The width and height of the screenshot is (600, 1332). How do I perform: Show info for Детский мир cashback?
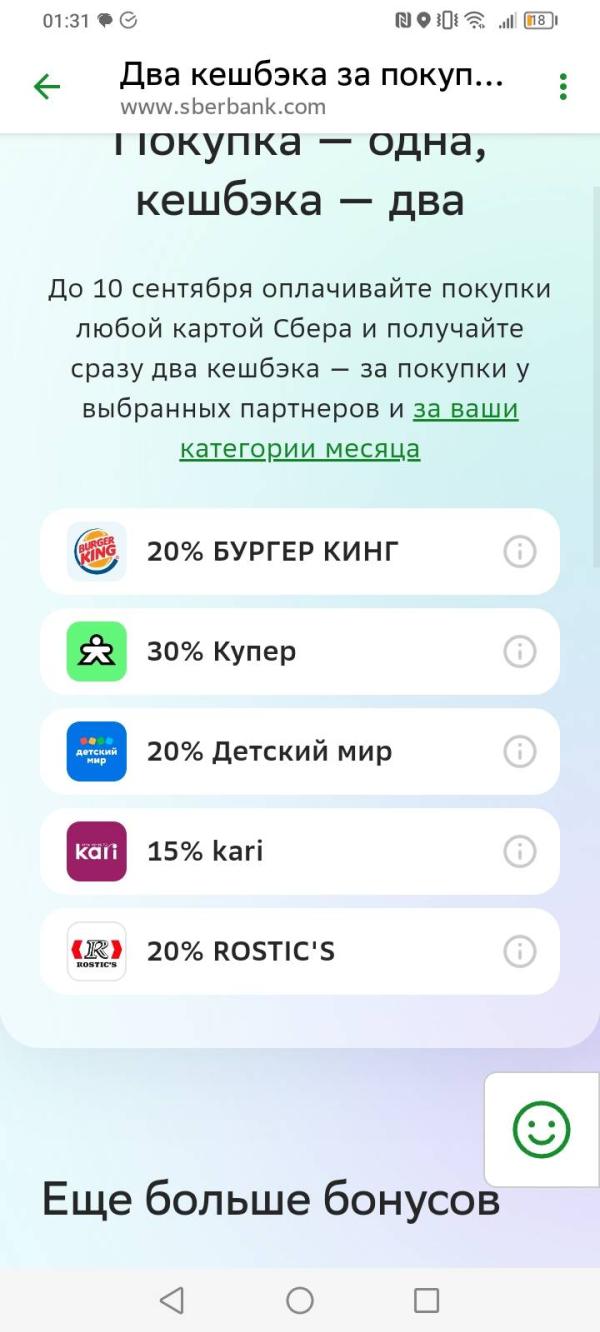click(519, 751)
